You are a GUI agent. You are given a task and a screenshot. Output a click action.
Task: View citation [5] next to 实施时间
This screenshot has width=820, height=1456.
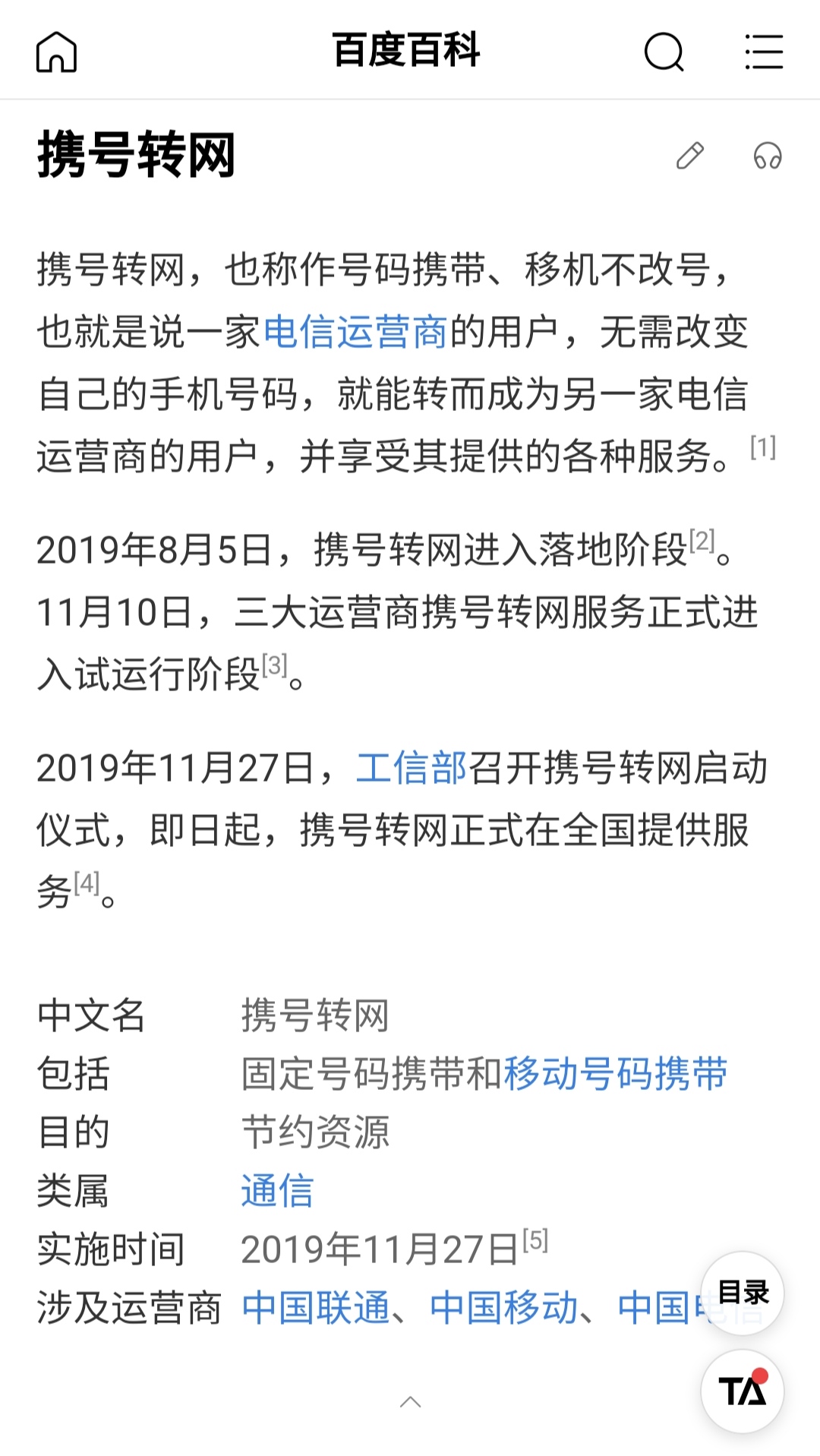[535, 1240]
